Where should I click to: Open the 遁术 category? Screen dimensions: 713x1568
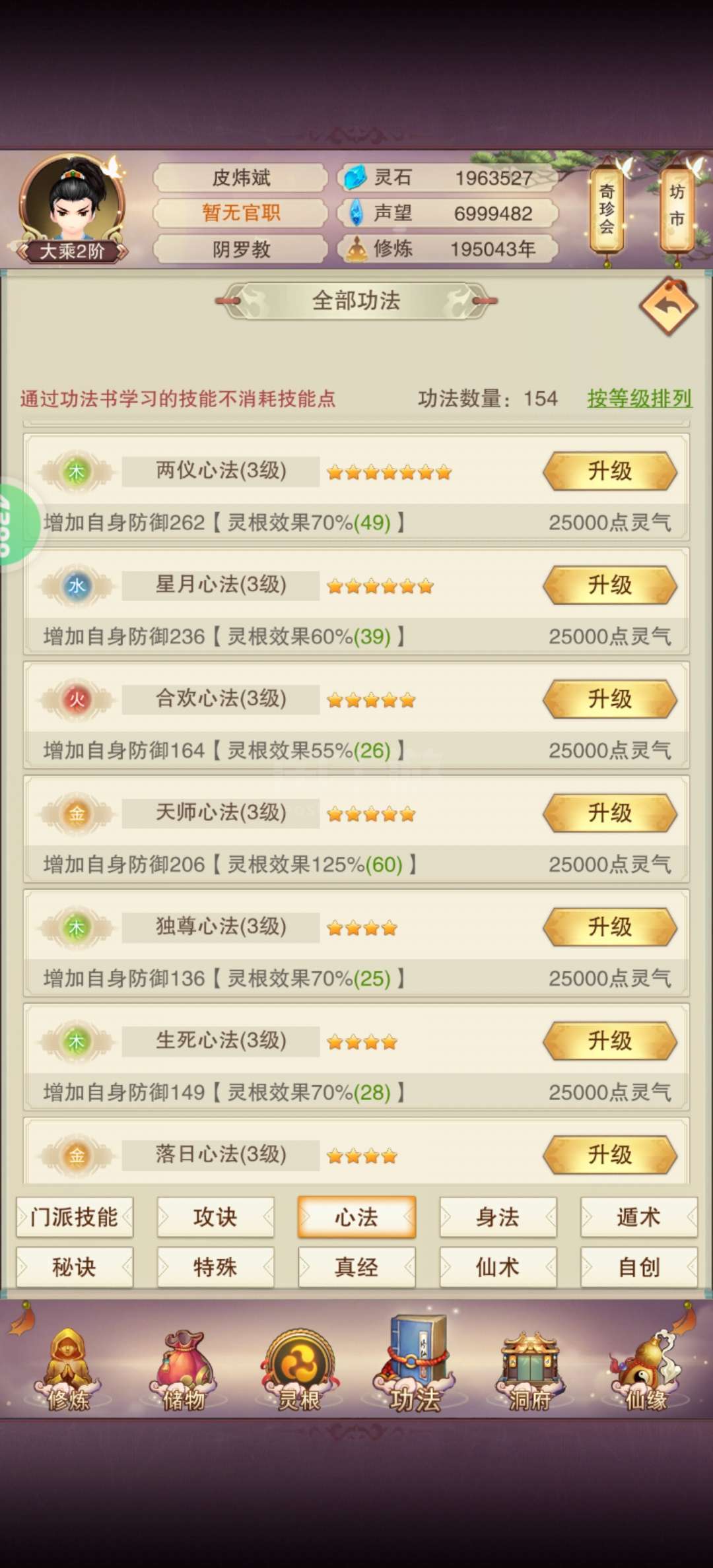(638, 1217)
